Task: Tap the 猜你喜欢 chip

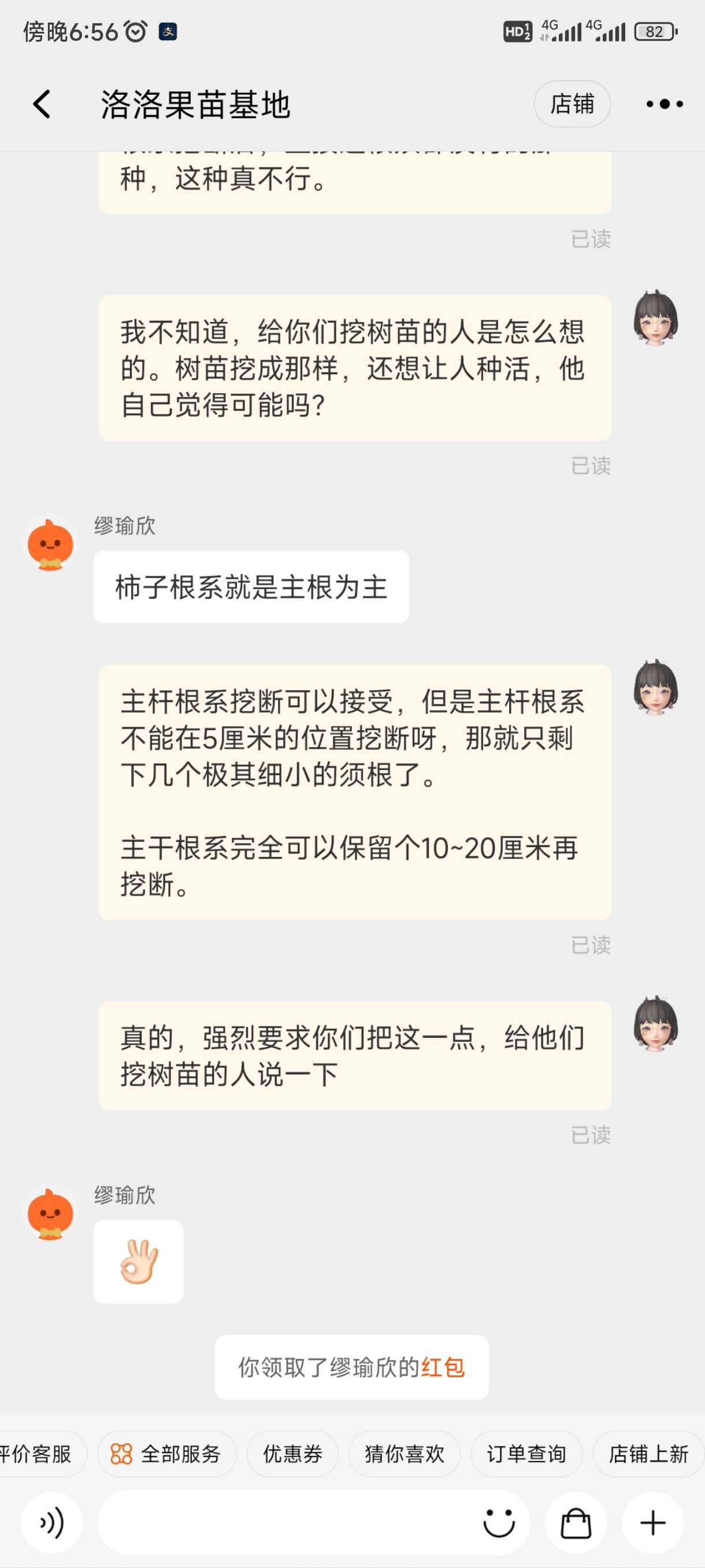Action: point(405,1454)
